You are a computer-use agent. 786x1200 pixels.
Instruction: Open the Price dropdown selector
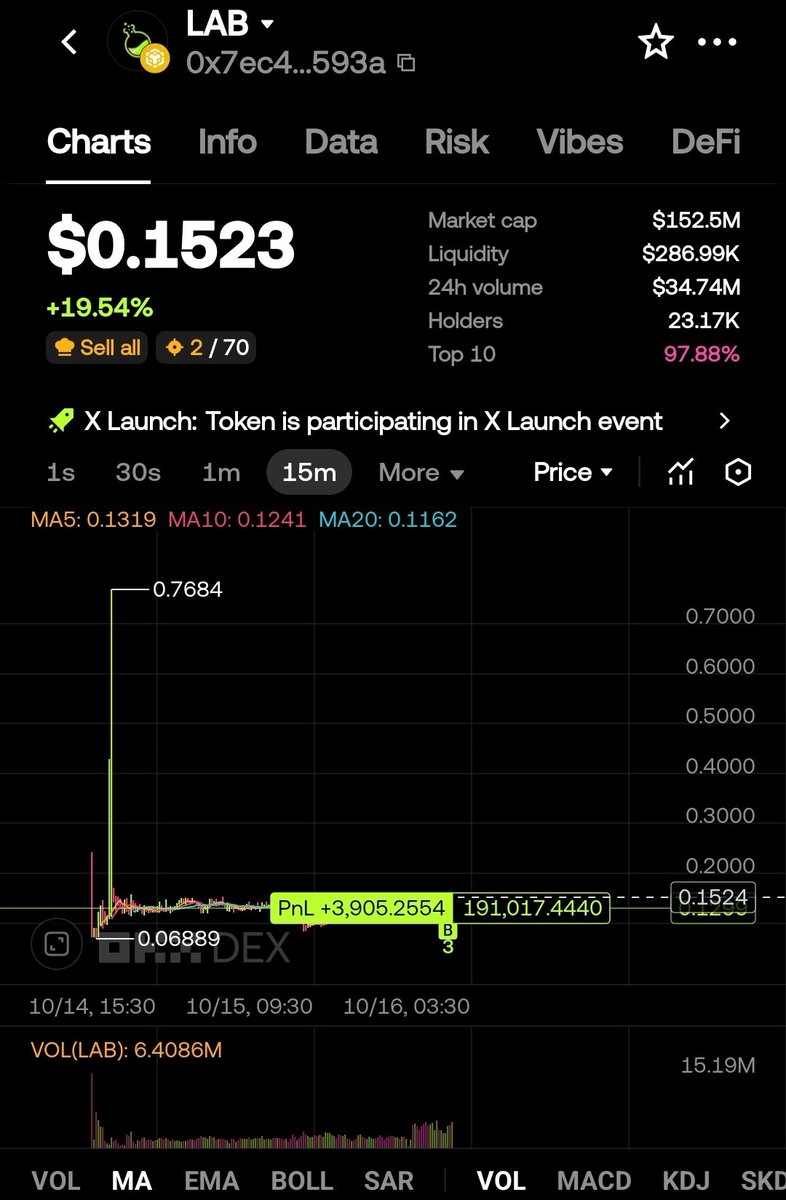click(573, 472)
